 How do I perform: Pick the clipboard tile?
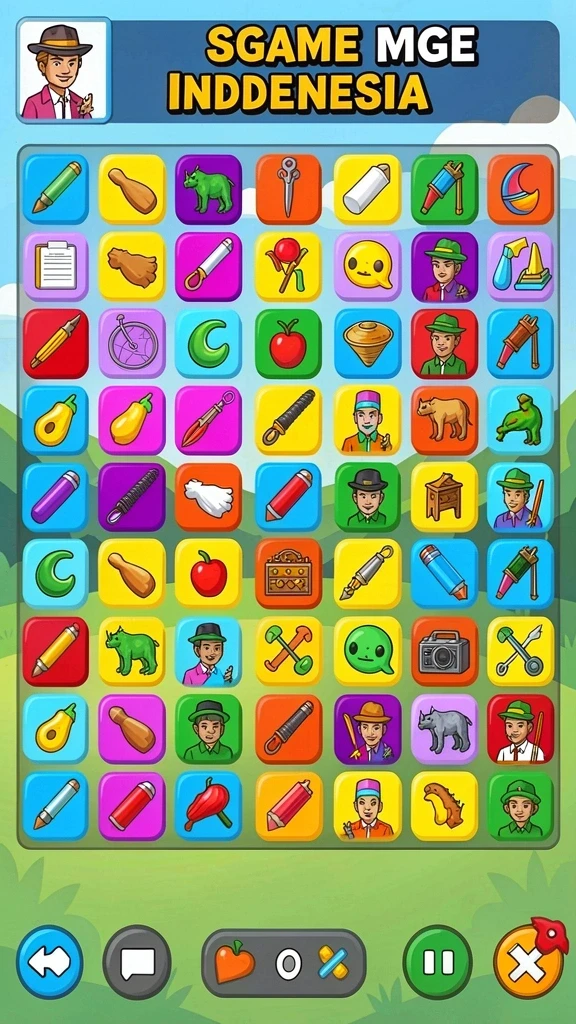[56, 266]
